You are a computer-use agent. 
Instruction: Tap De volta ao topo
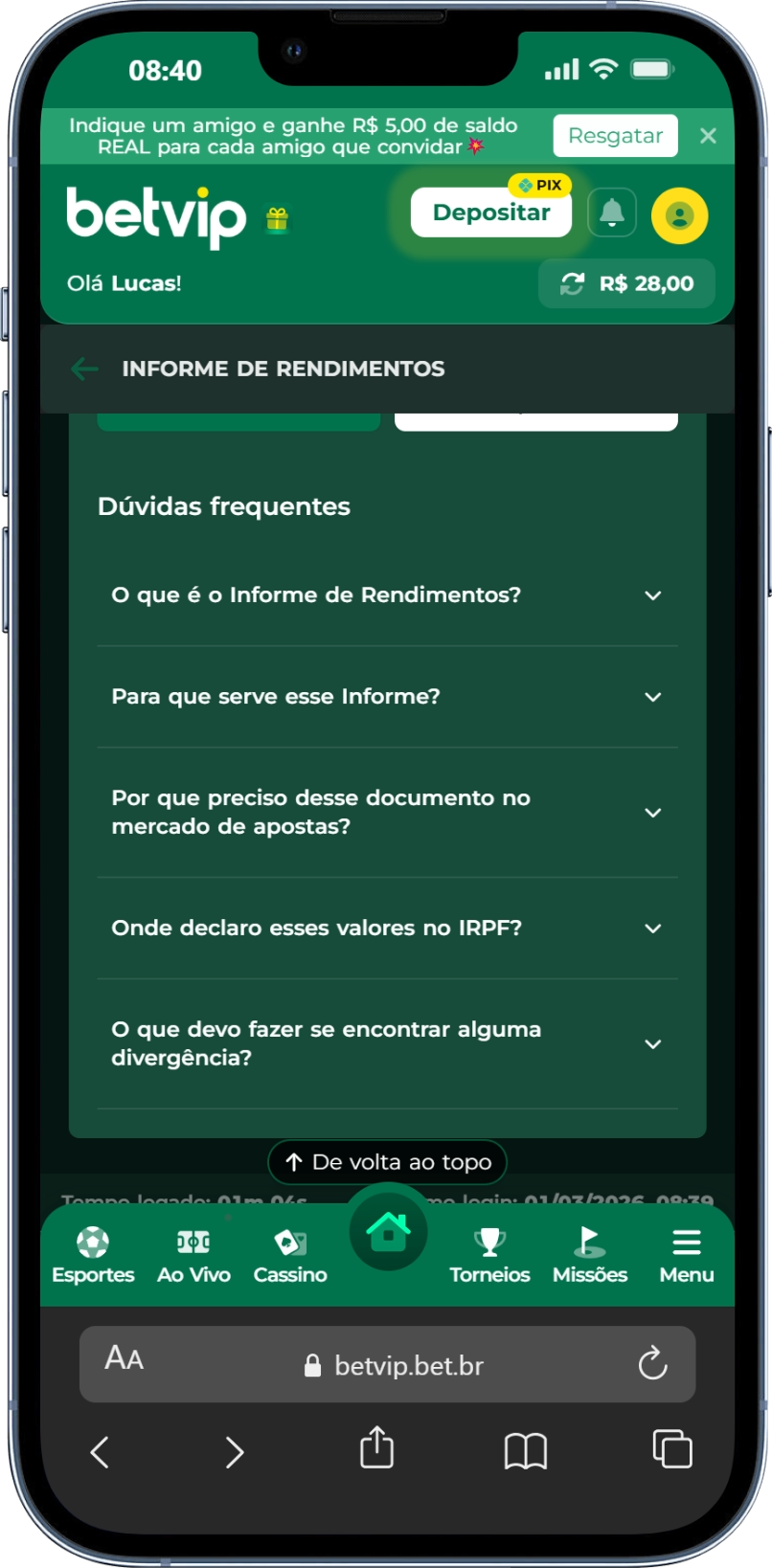[387, 1162]
